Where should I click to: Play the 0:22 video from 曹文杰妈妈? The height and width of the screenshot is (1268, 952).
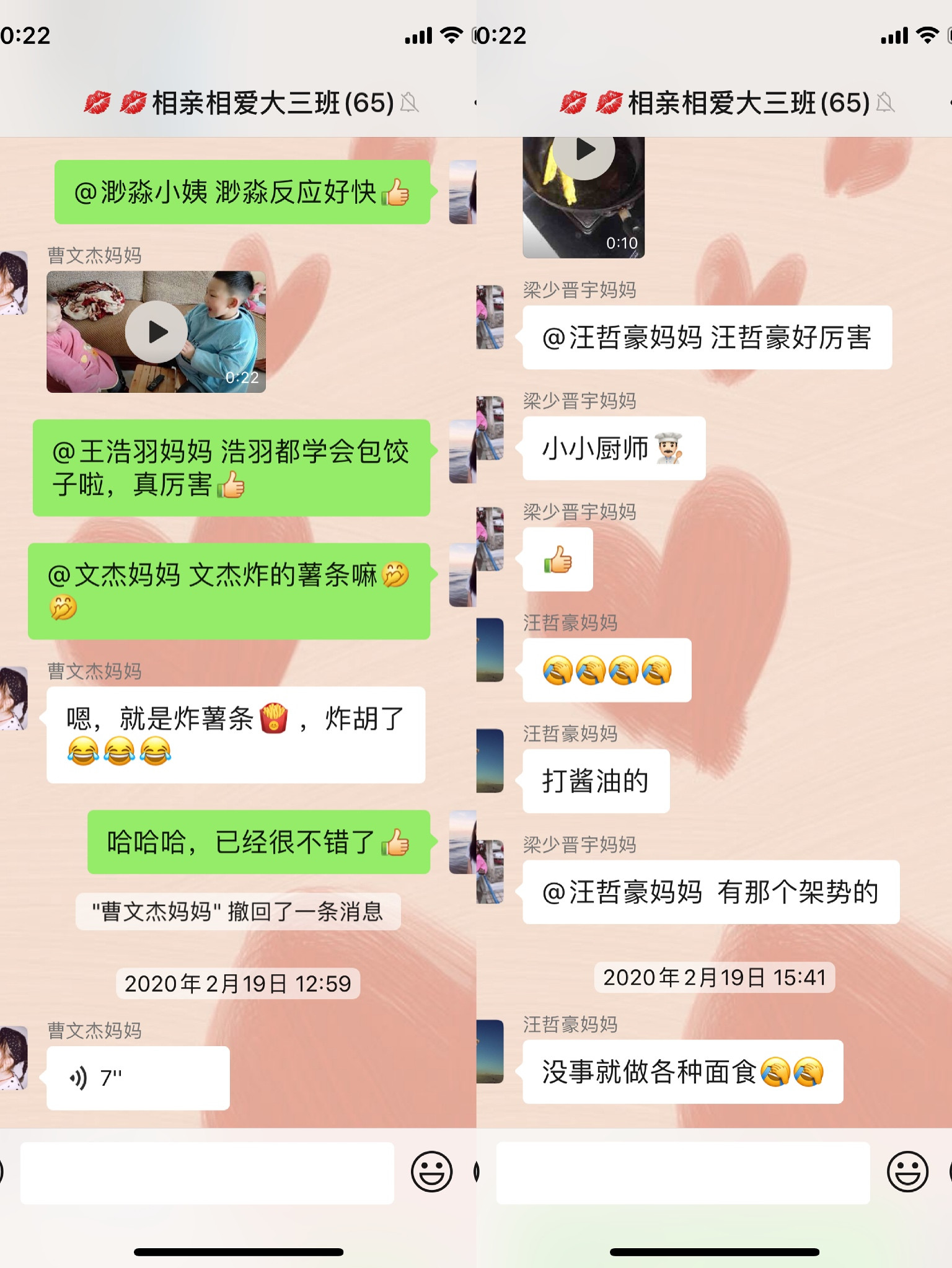click(x=156, y=332)
